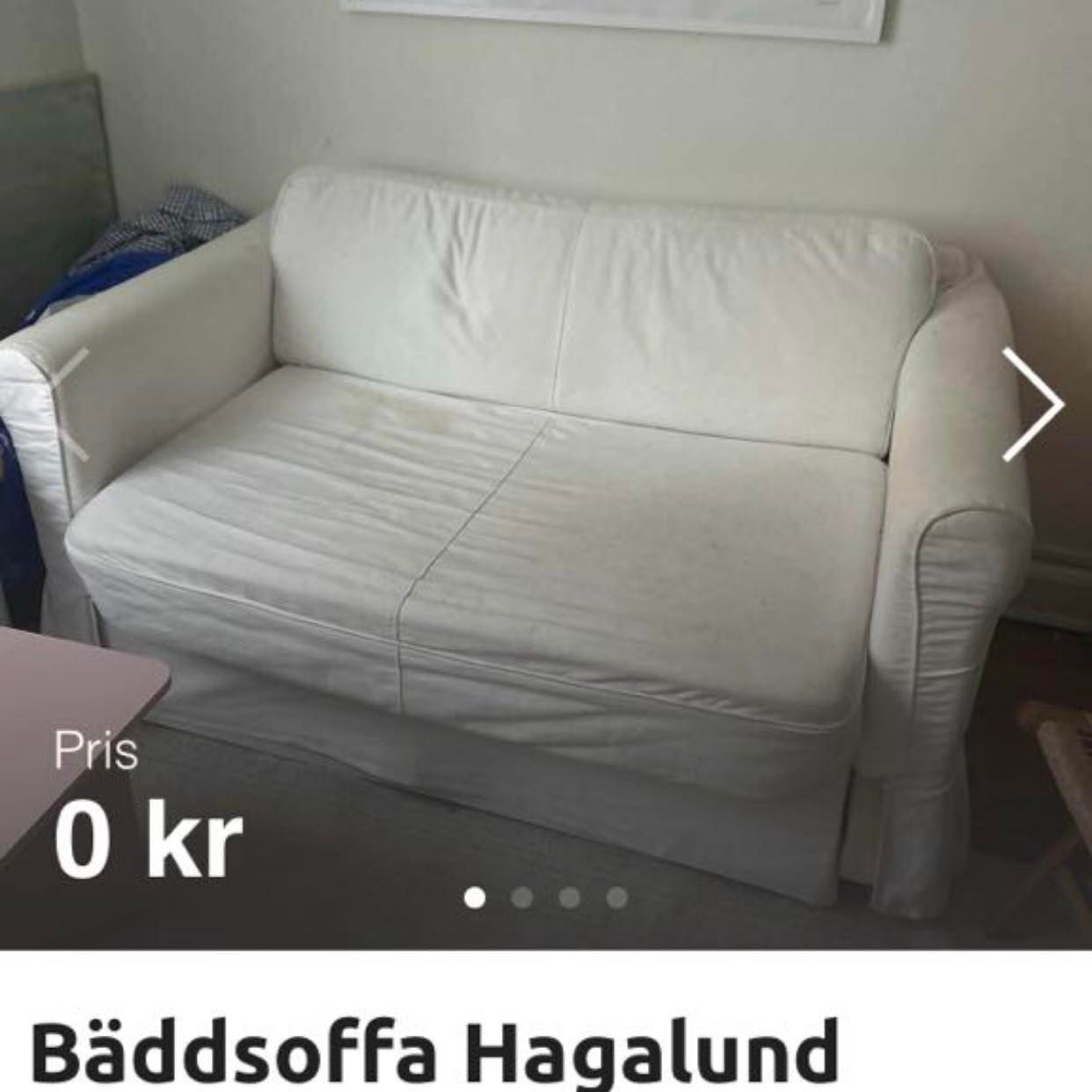Image resolution: width=1092 pixels, height=1092 pixels.
Task: Select the last photo indicator dot
Action: pos(617,898)
